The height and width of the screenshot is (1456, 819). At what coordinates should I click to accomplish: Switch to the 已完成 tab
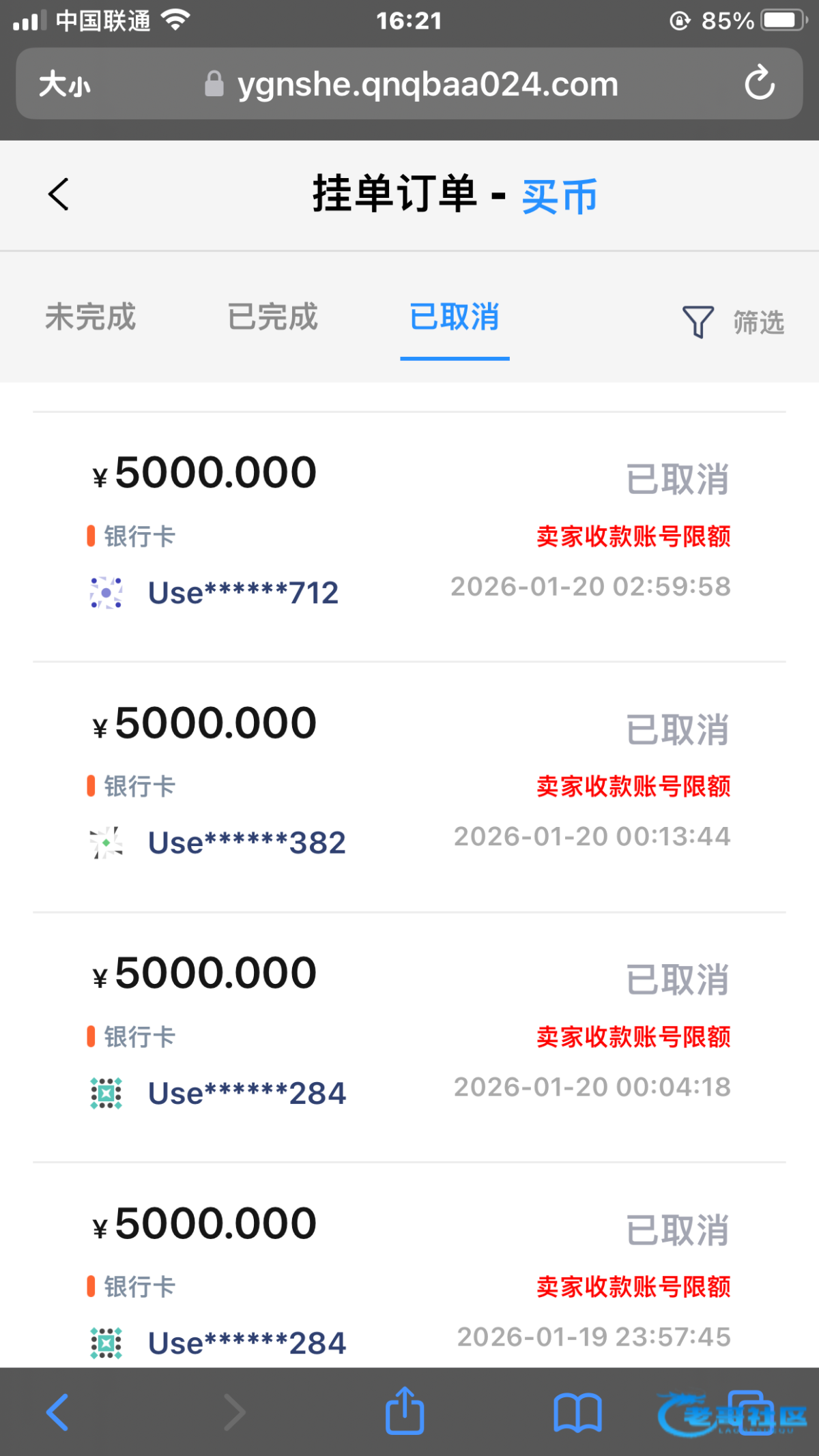273,317
